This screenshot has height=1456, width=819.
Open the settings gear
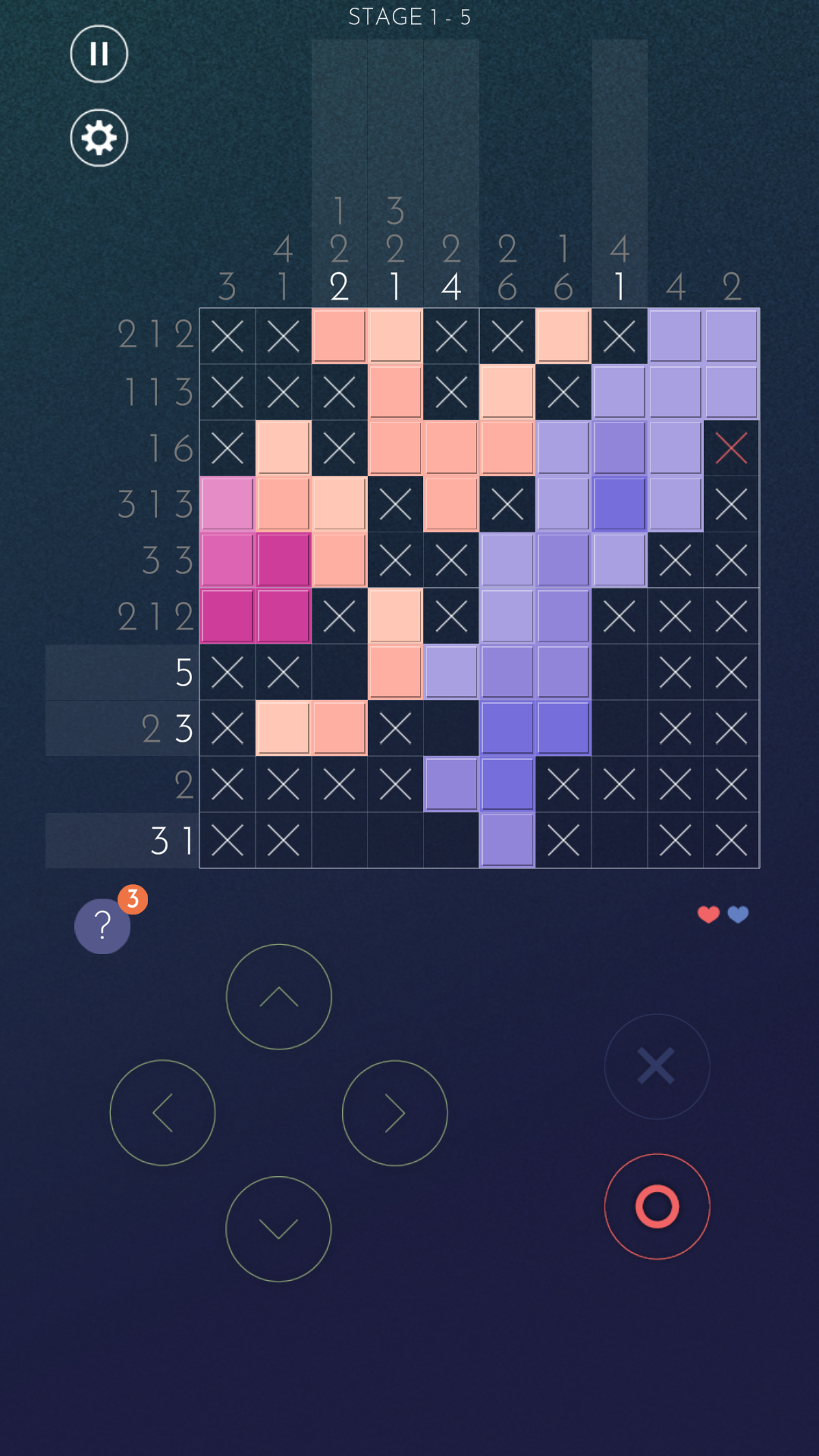tap(99, 138)
